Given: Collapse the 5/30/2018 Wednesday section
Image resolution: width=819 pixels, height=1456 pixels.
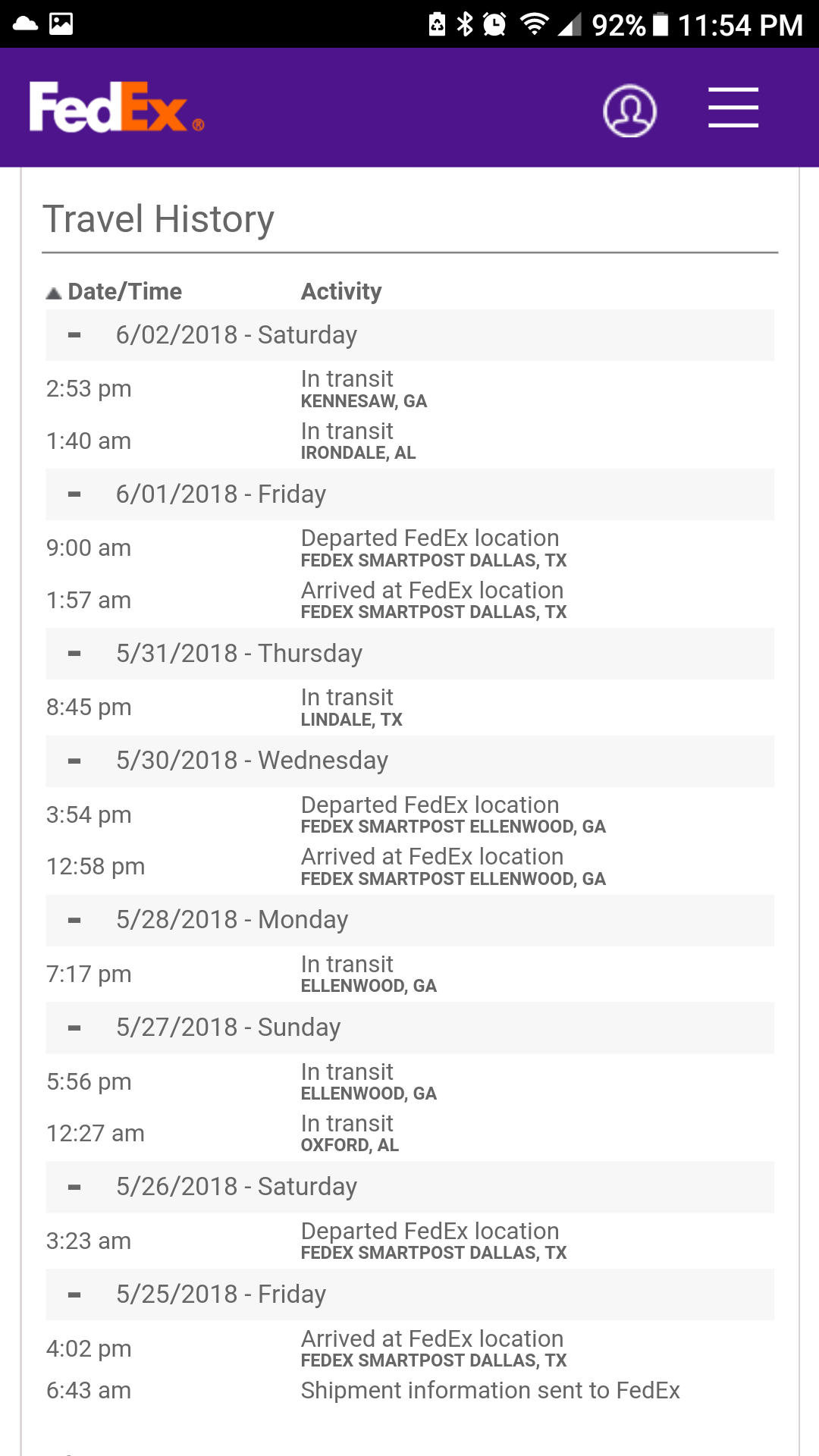Looking at the screenshot, I should click(x=74, y=761).
